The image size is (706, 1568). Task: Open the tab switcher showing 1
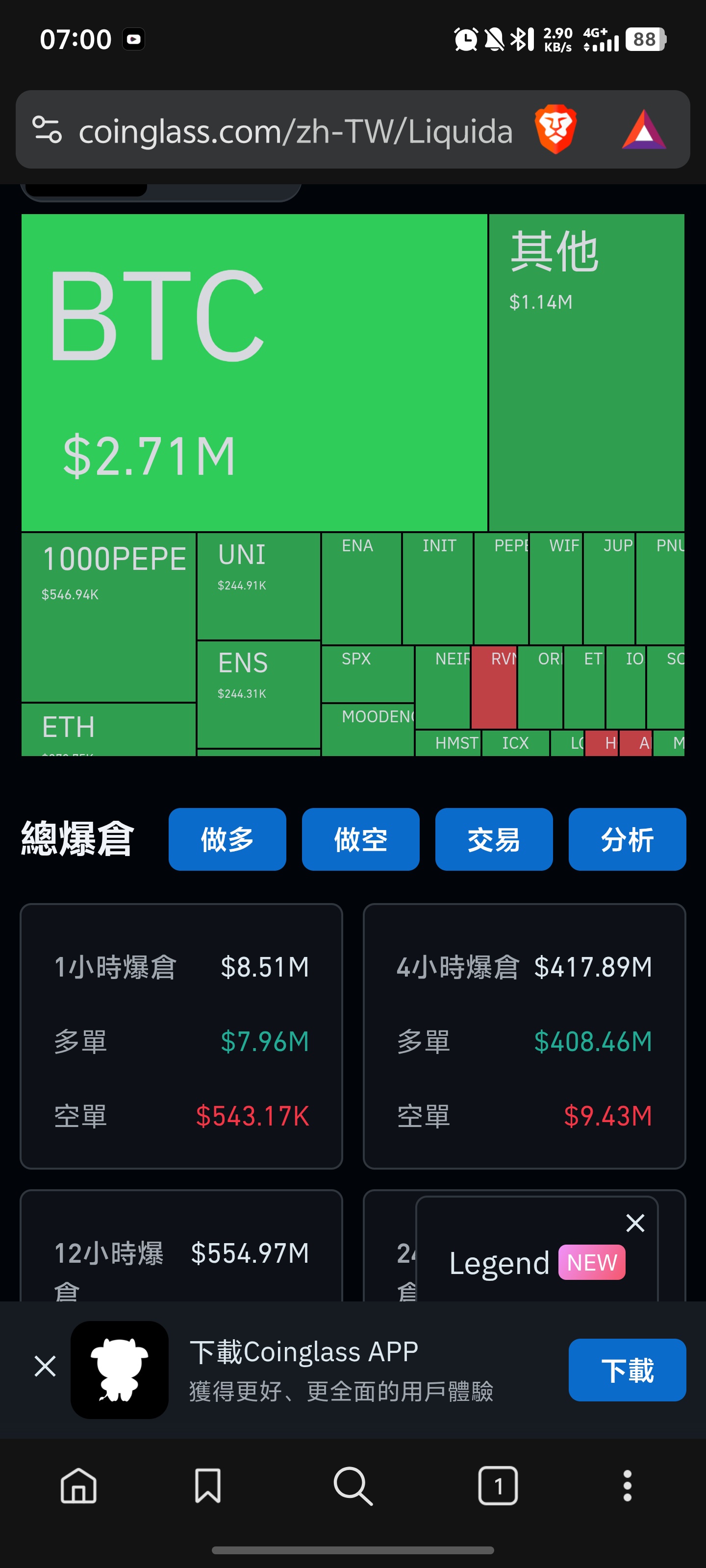tap(498, 1485)
